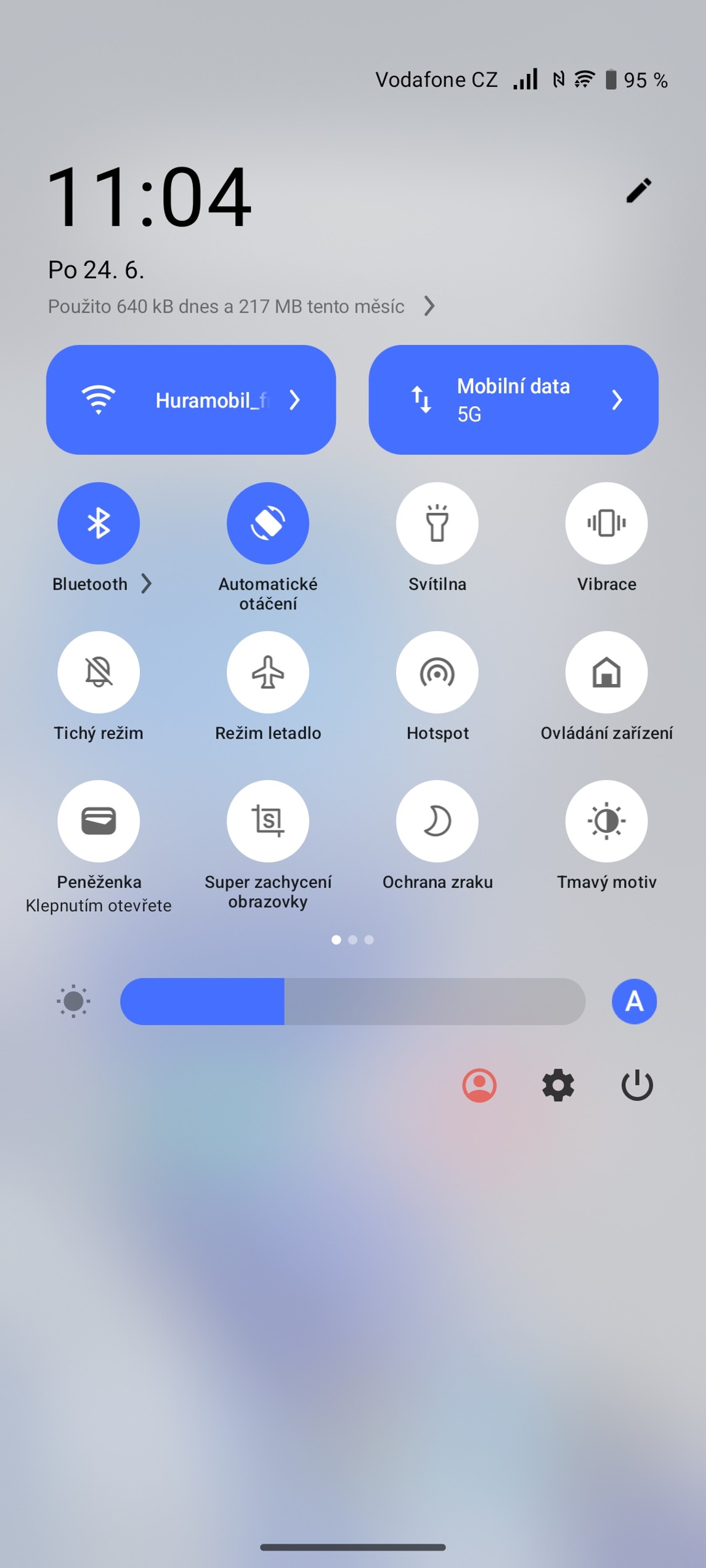Image resolution: width=706 pixels, height=1568 pixels.
Task: Toggle automatic brightness A button
Action: [634, 1001]
